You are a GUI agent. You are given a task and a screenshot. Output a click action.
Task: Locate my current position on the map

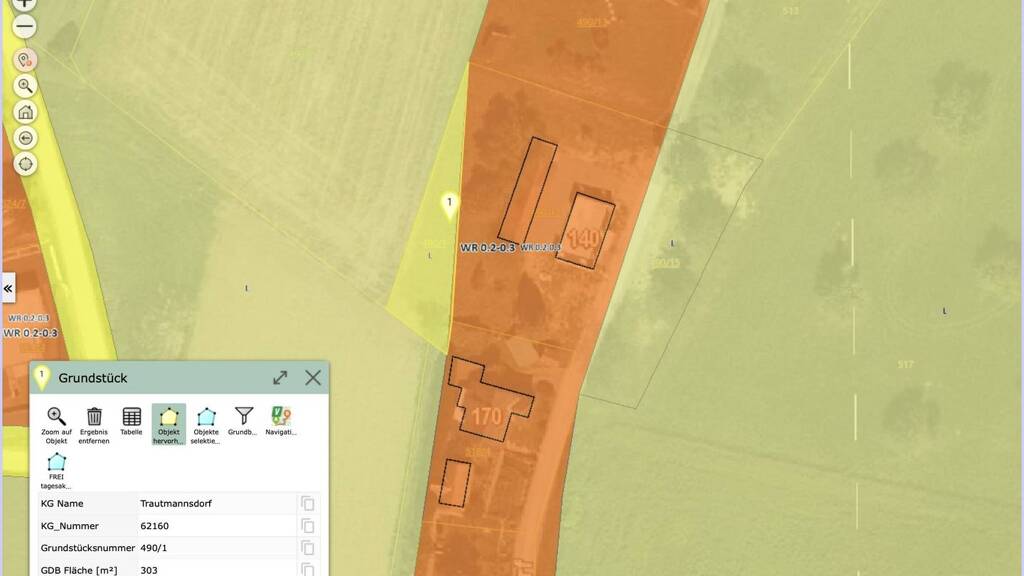(x=25, y=164)
